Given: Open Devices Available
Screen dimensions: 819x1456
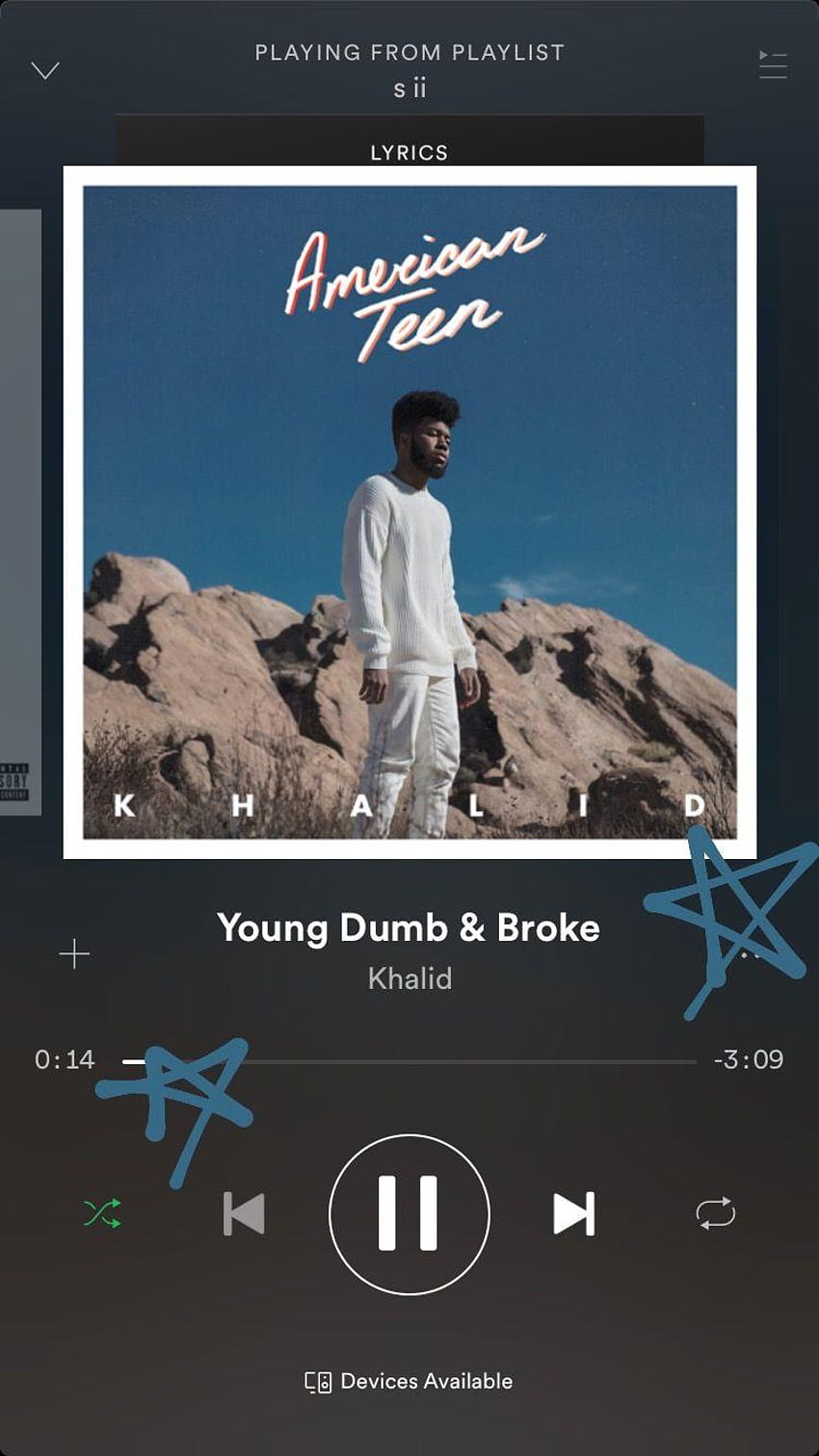Looking at the screenshot, I should coord(409,1382).
